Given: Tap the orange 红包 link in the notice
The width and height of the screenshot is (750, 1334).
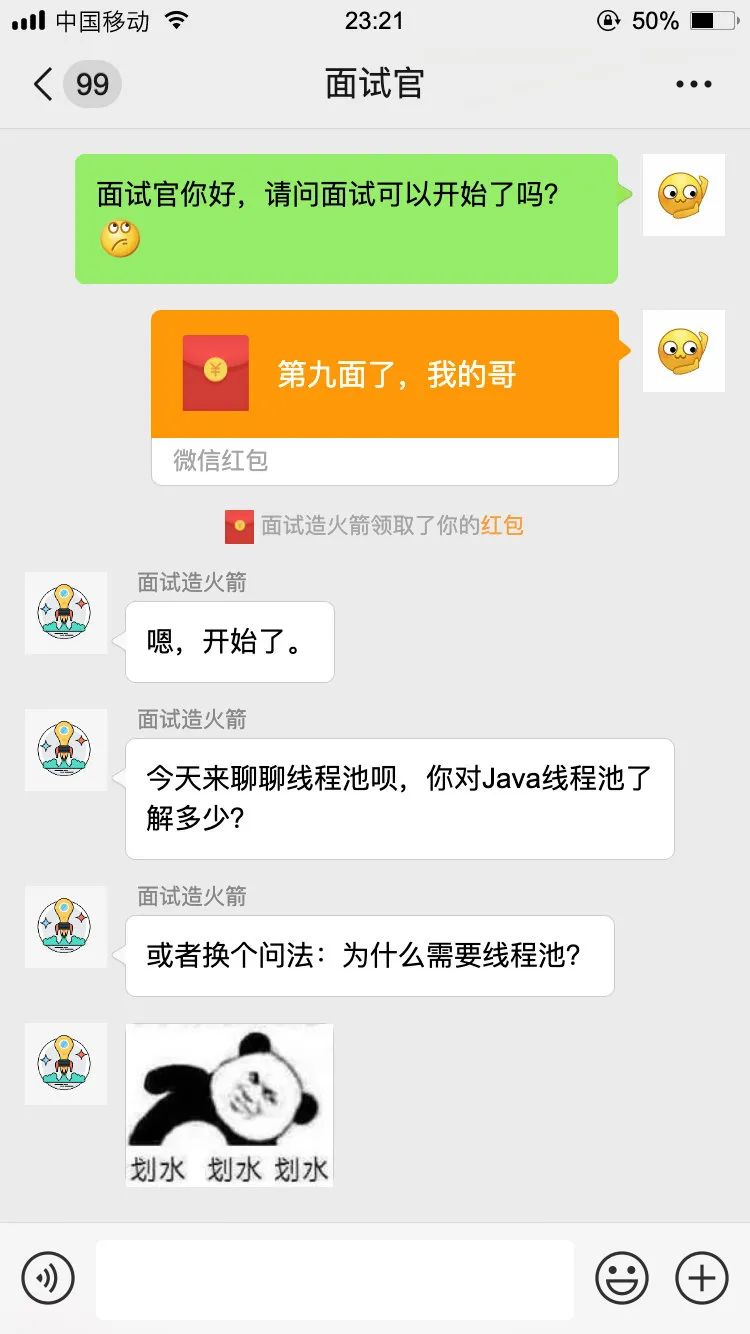Looking at the screenshot, I should 502,526.
